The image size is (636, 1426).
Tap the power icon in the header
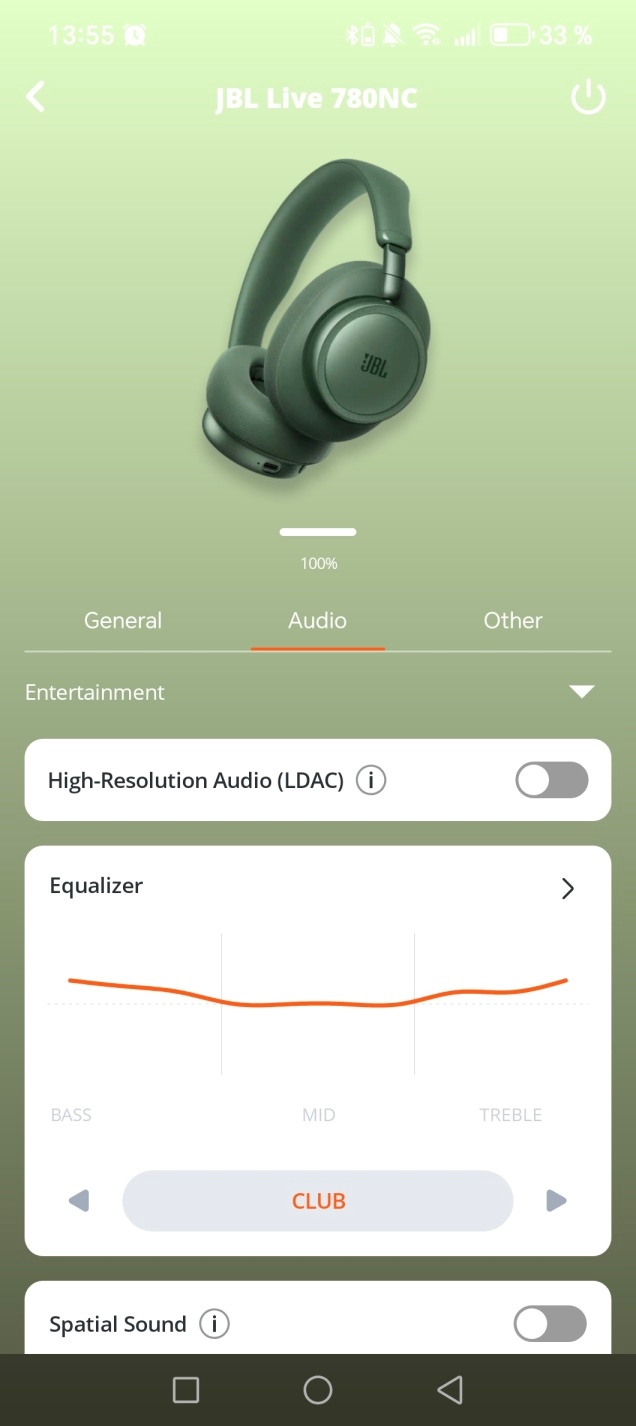click(588, 98)
